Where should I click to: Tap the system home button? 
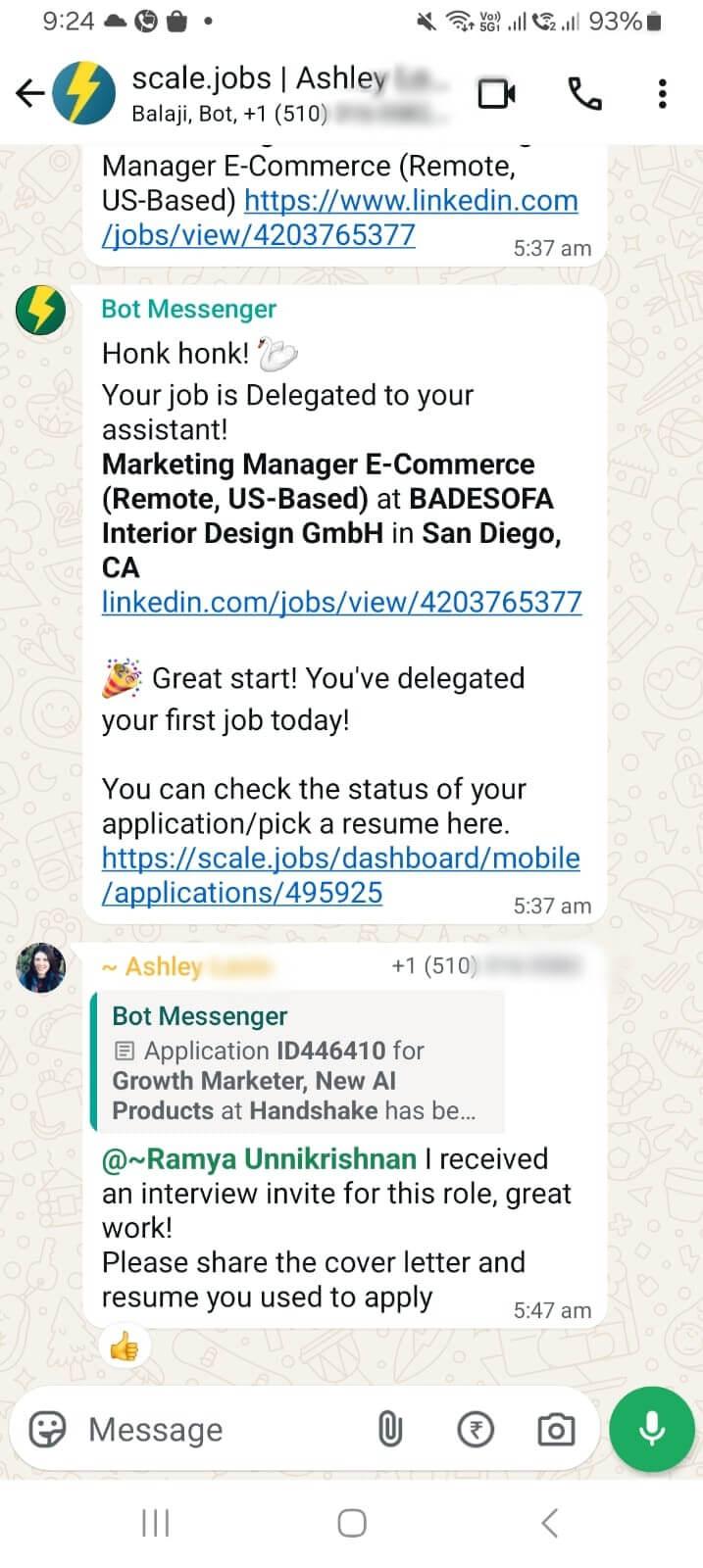[x=351, y=1523]
